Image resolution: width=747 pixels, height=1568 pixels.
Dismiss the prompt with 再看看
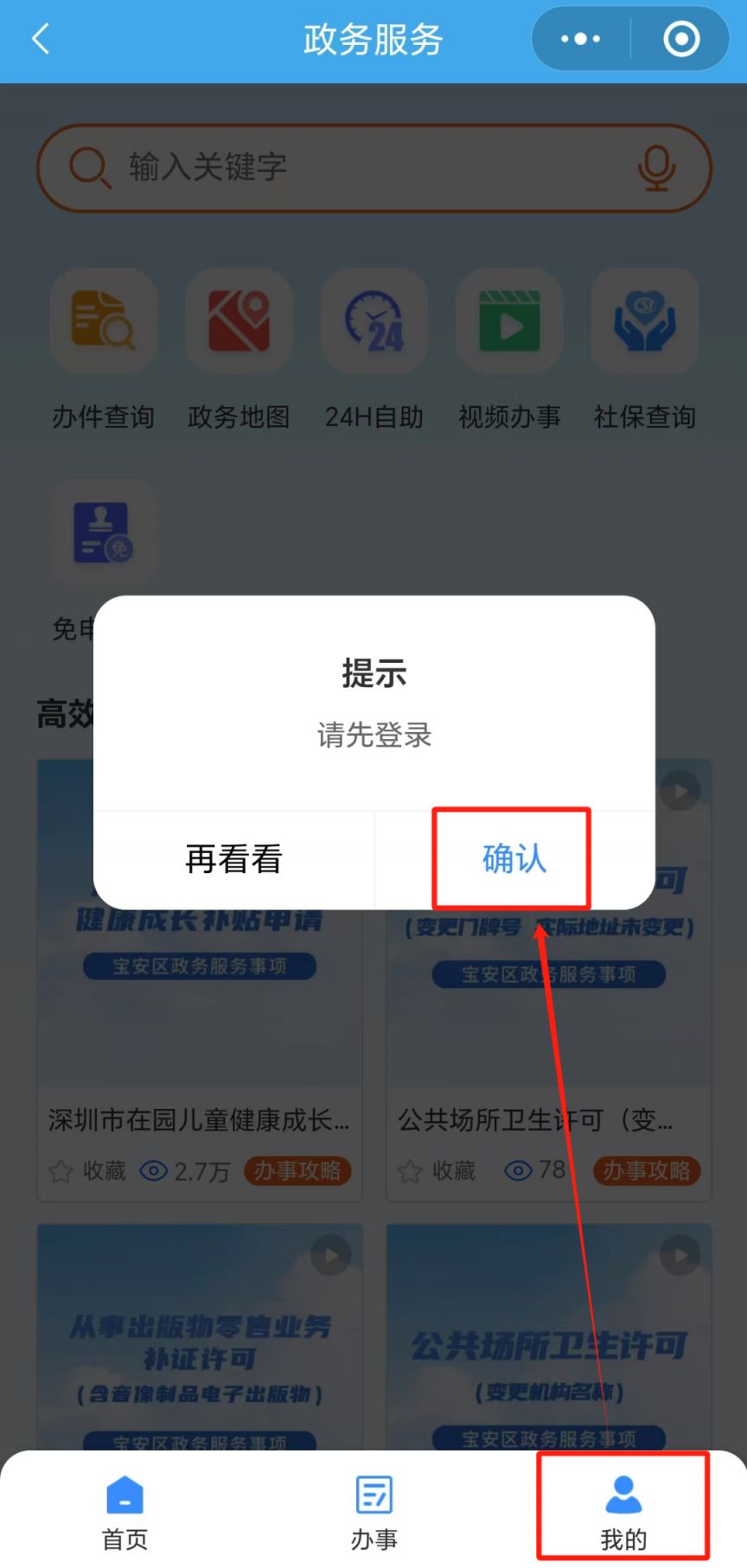(x=233, y=859)
